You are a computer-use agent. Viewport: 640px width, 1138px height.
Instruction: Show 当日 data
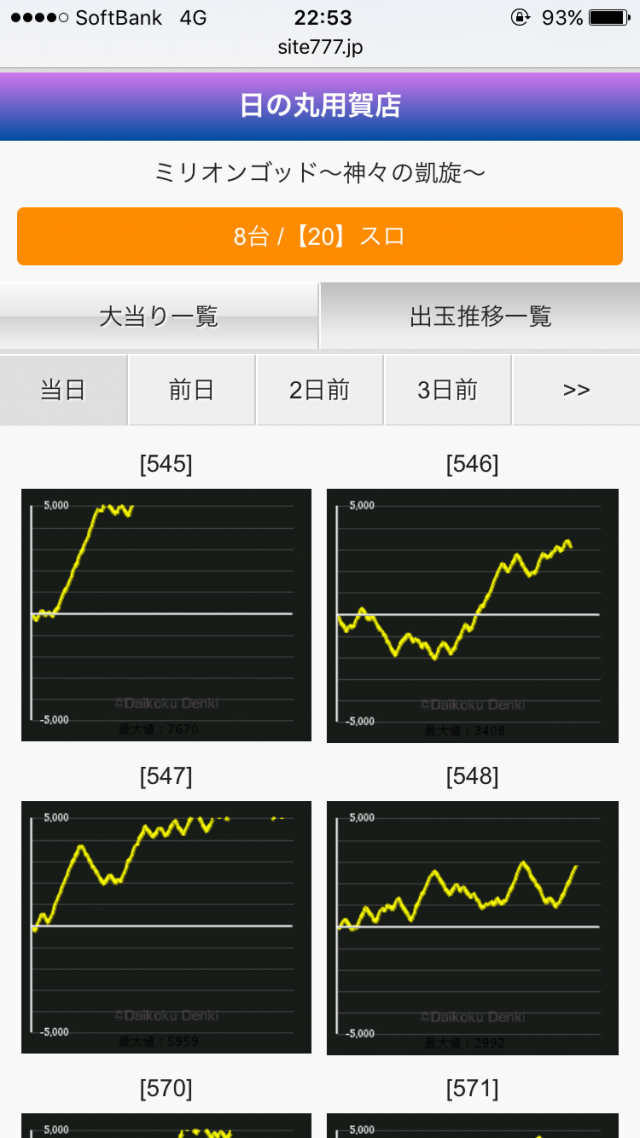(x=63, y=390)
